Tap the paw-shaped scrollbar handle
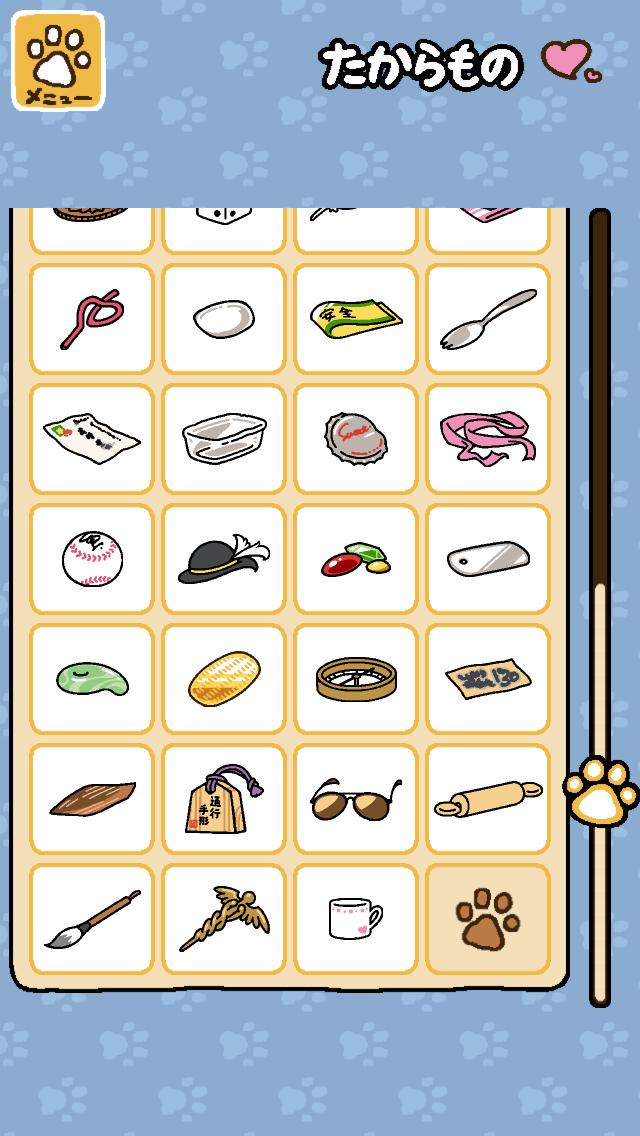This screenshot has width=640, height=1136. (600, 791)
